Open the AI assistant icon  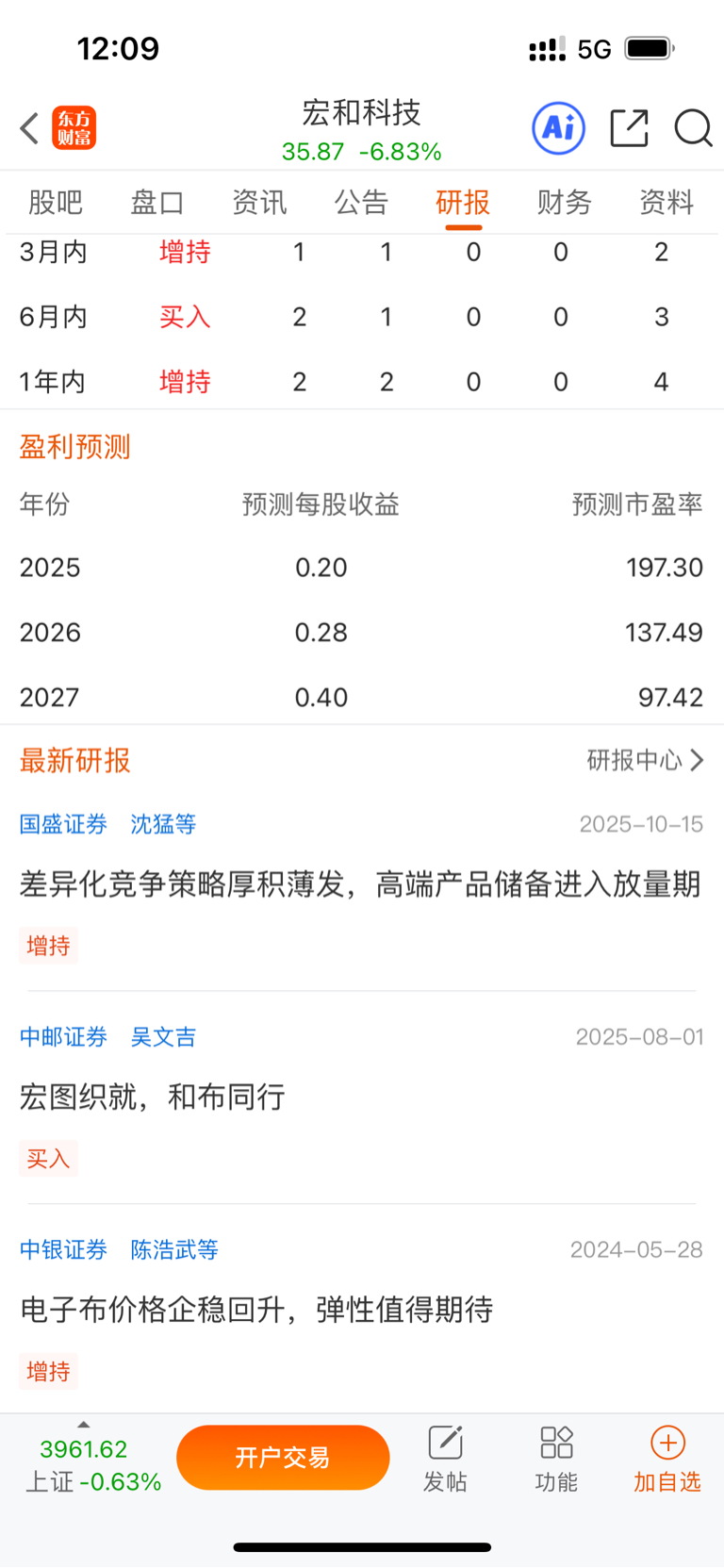(558, 128)
